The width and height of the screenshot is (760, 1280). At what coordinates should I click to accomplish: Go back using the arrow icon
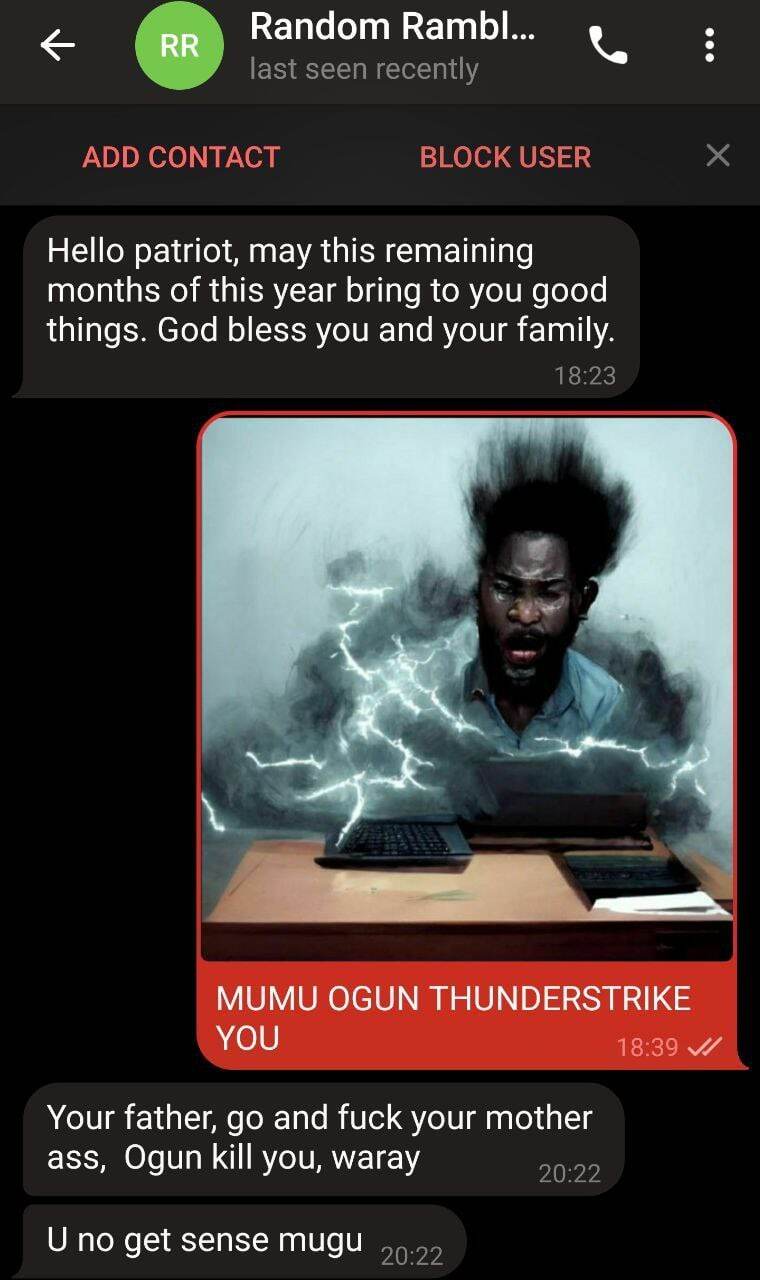pyautogui.click(x=57, y=45)
